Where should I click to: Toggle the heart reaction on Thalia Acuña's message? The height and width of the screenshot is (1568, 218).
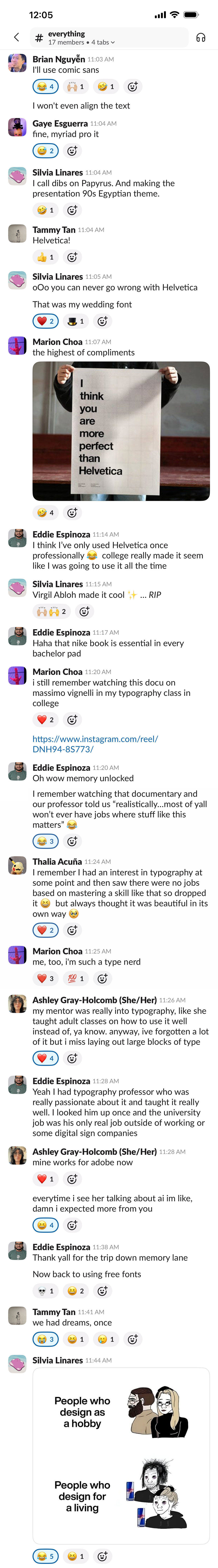coord(46,930)
